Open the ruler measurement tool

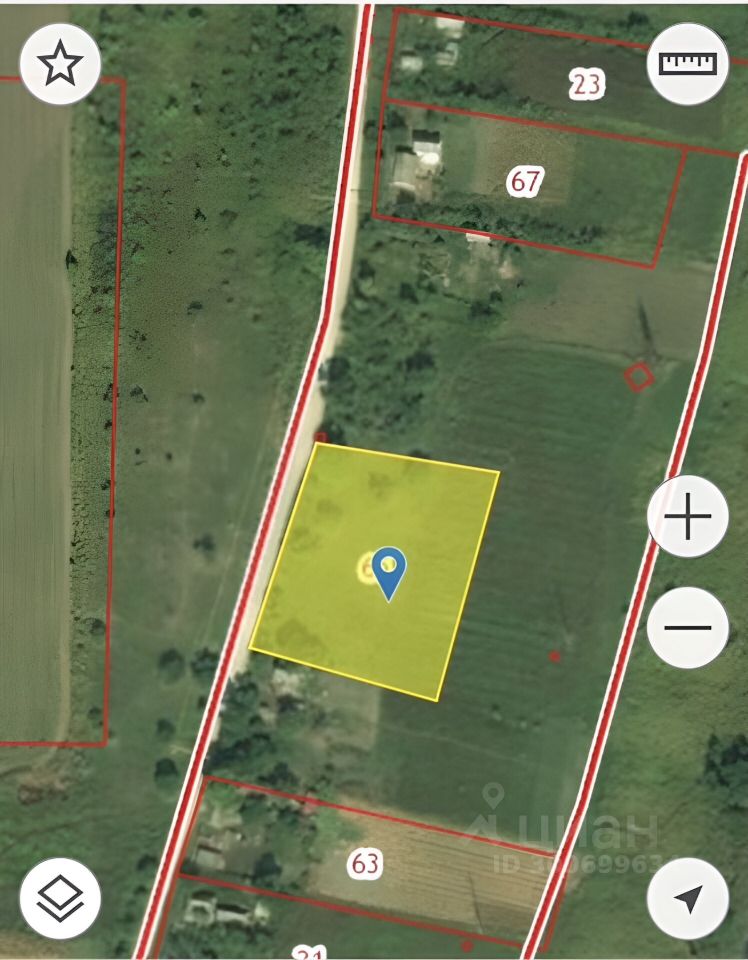pos(688,64)
